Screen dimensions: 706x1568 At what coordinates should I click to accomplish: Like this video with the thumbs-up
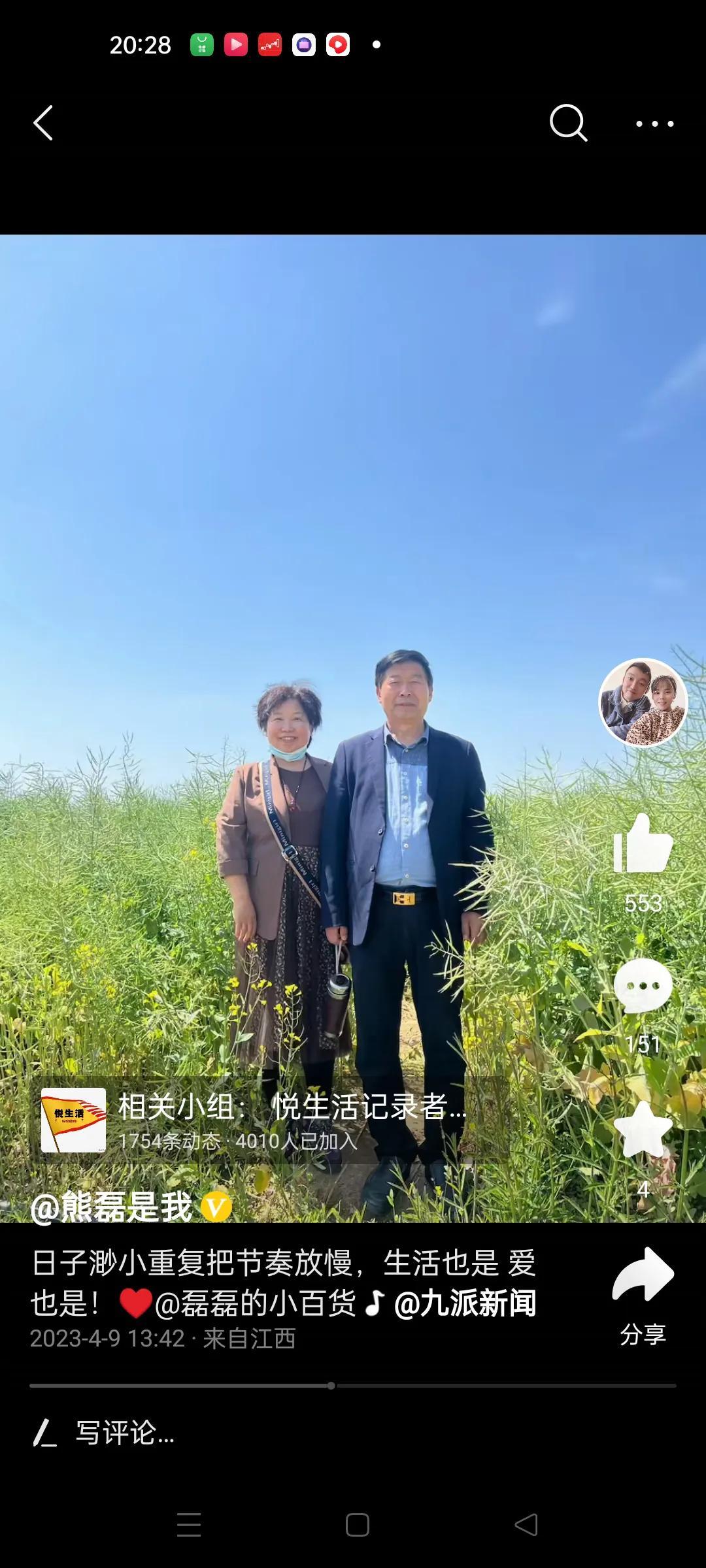pos(643,844)
